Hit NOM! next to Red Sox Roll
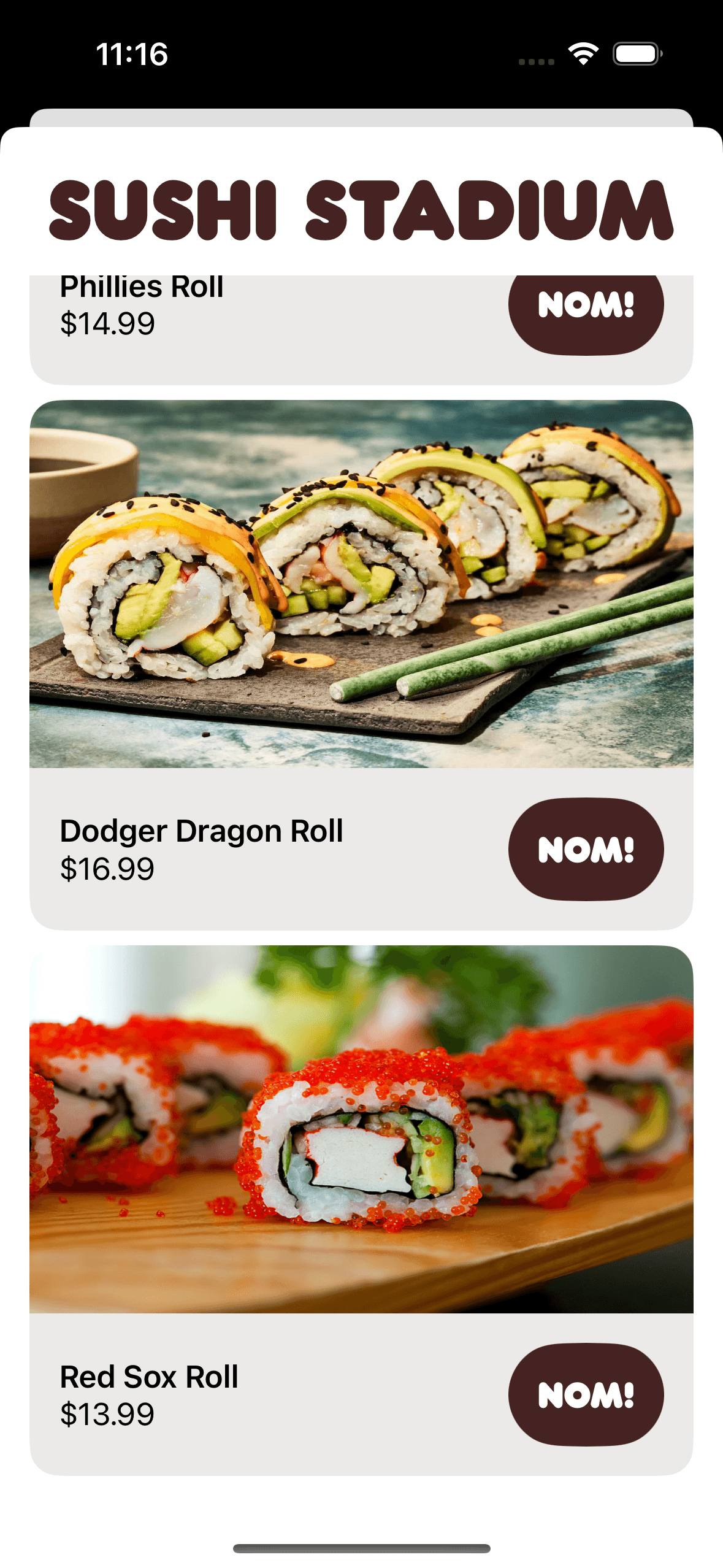Image resolution: width=723 pixels, height=1568 pixels. point(586,1394)
